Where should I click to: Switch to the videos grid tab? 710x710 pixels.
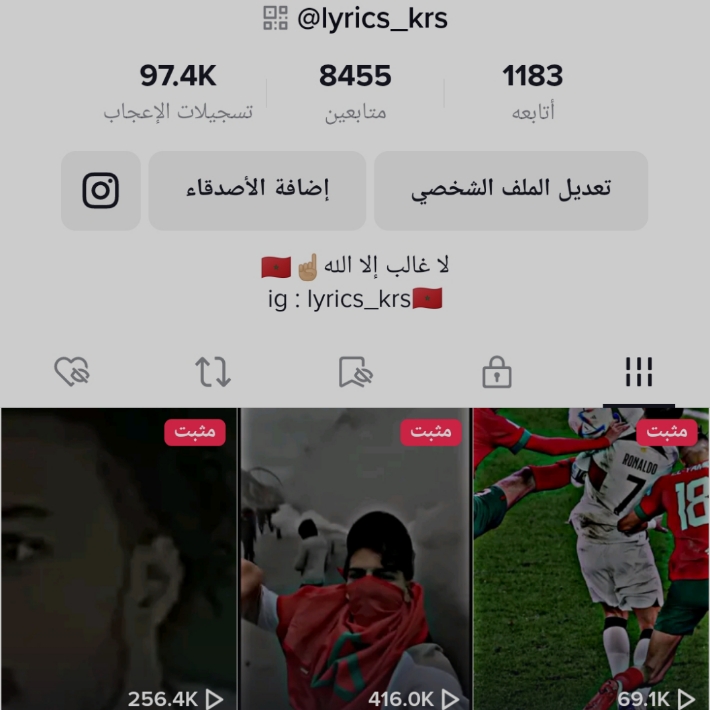(x=638, y=373)
